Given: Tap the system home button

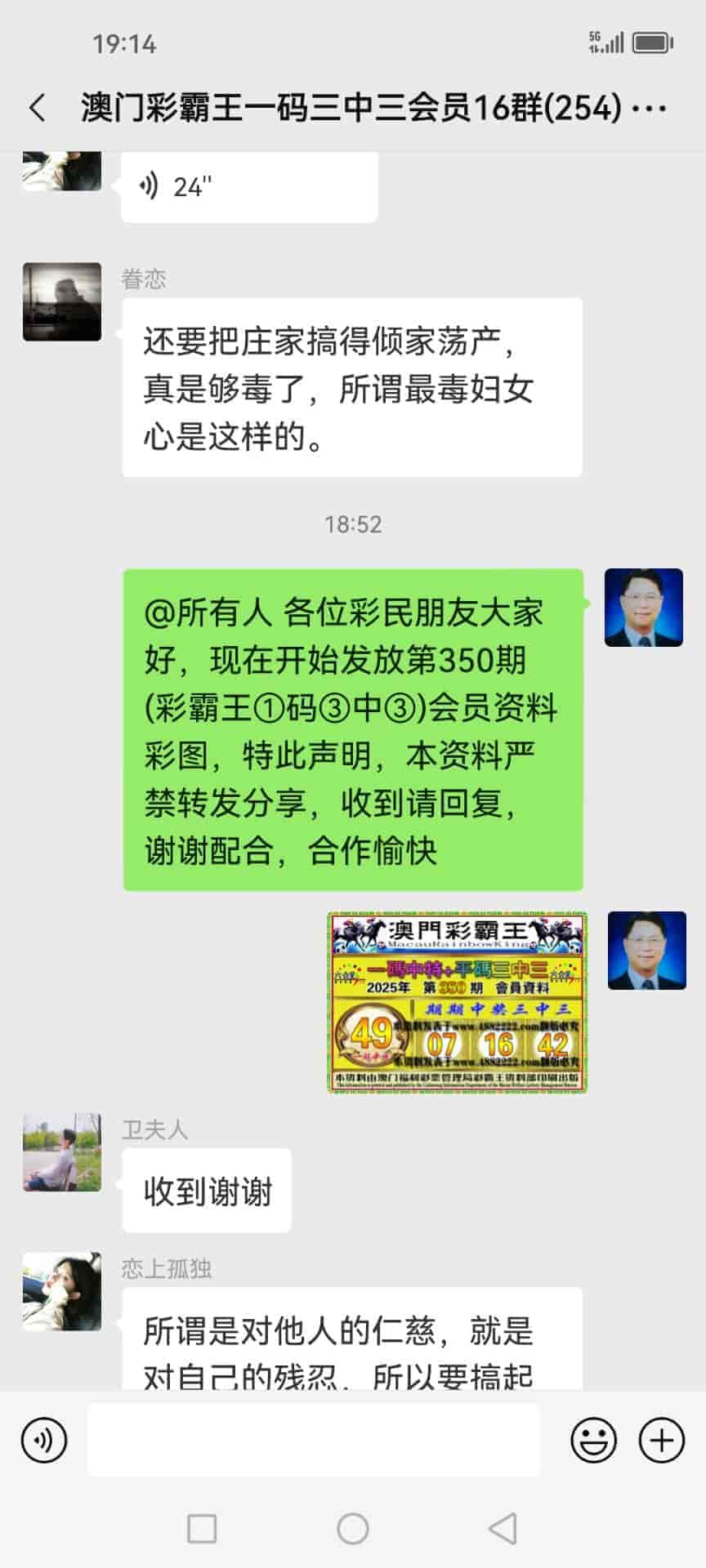Looking at the screenshot, I should pos(353,1529).
